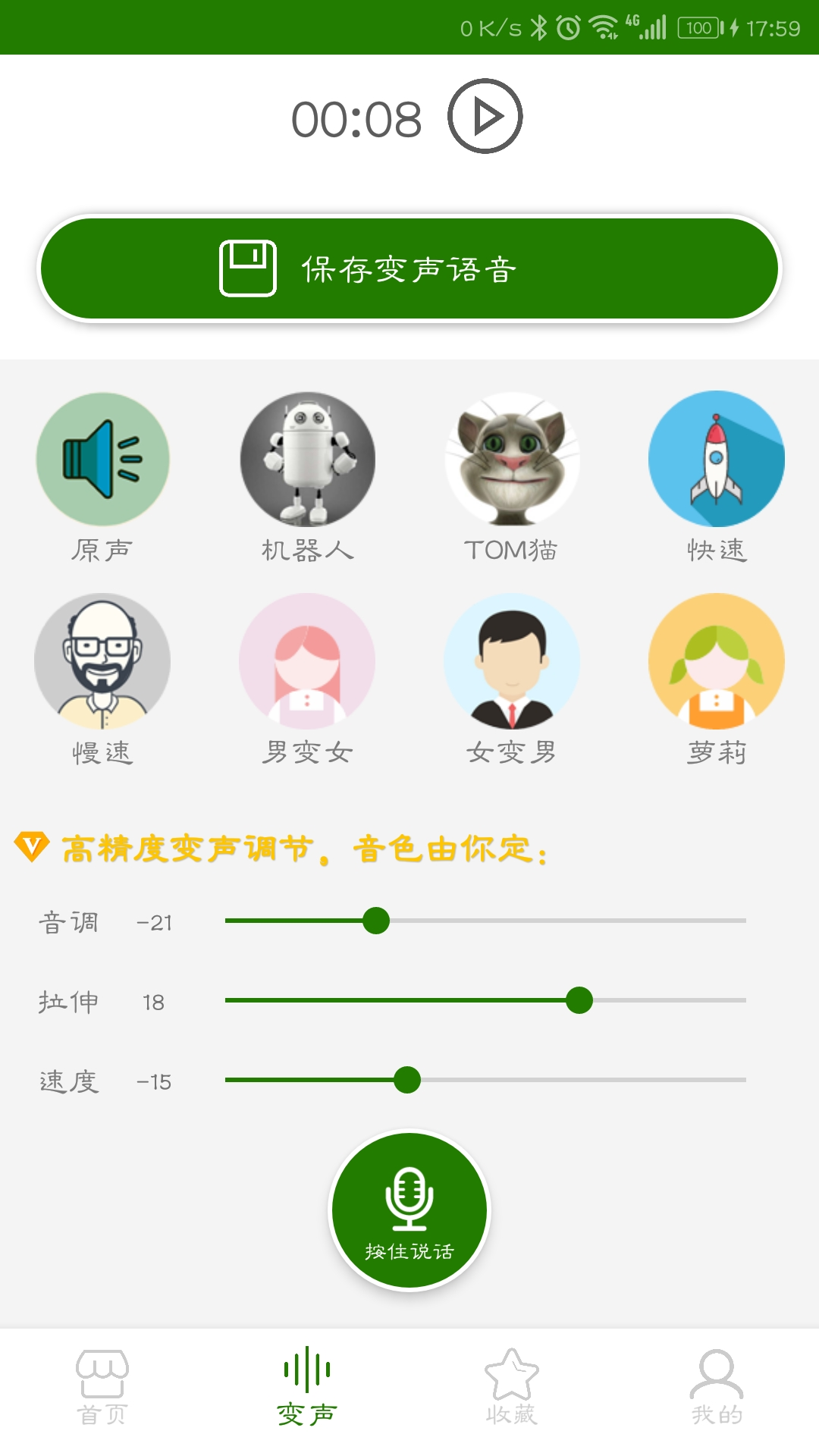The width and height of the screenshot is (819, 1456).
Task: Apply the 慢速 slow voice effect
Action: coord(102,661)
